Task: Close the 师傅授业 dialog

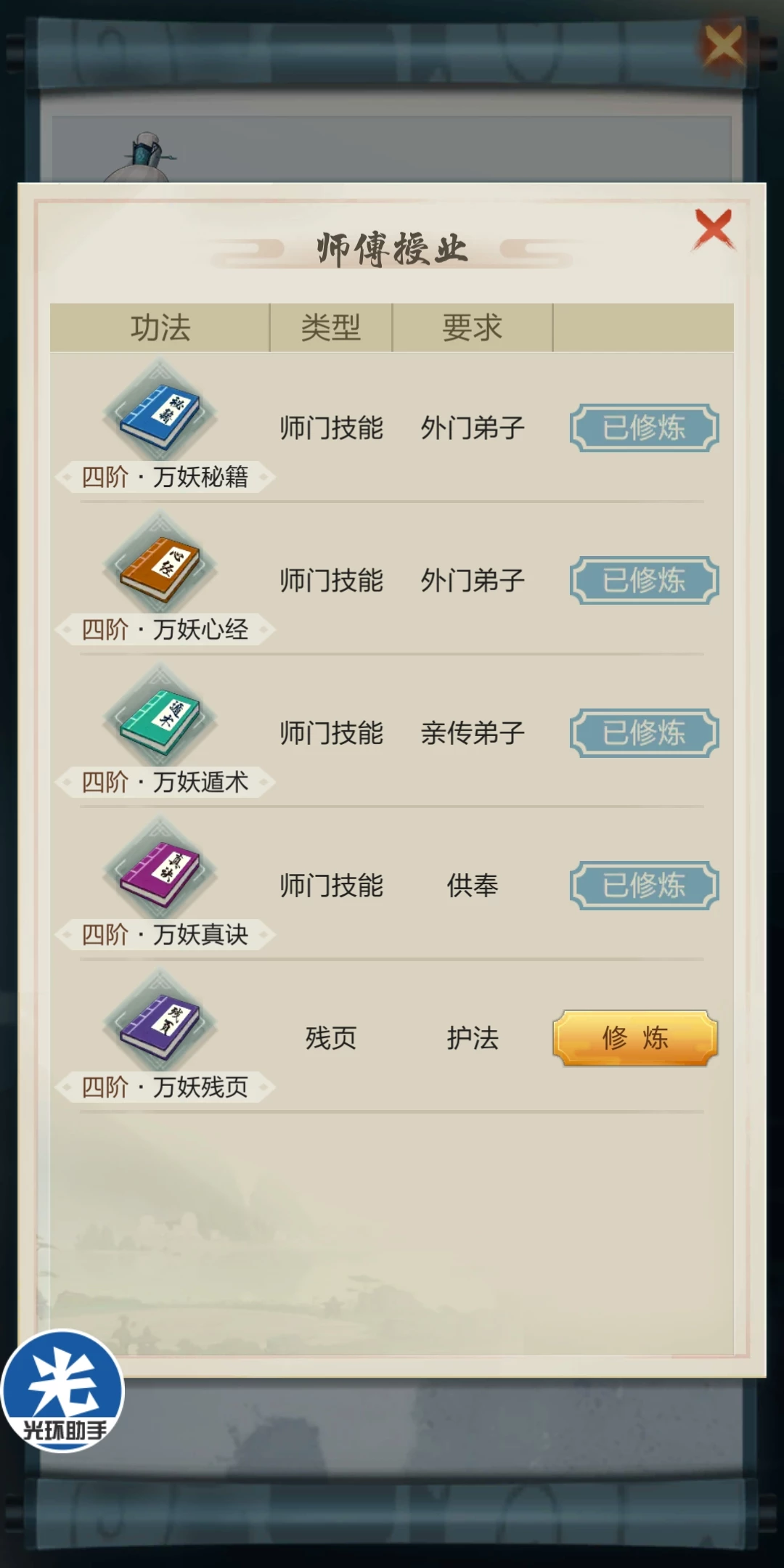Action: coord(714,229)
